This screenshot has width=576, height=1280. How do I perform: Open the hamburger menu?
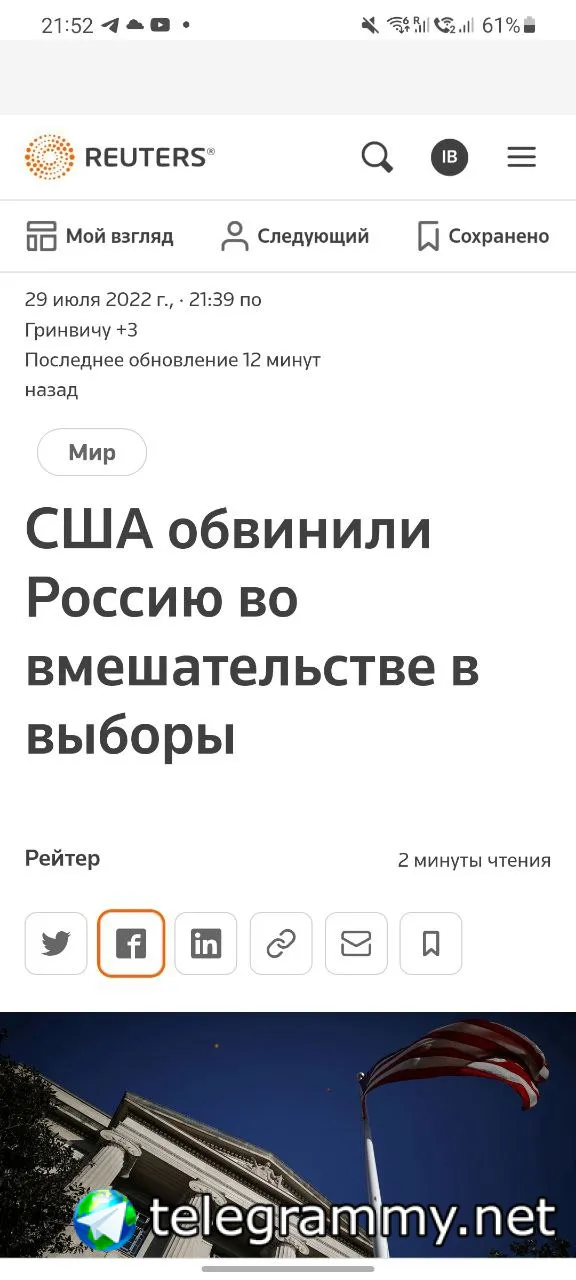point(522,157)
